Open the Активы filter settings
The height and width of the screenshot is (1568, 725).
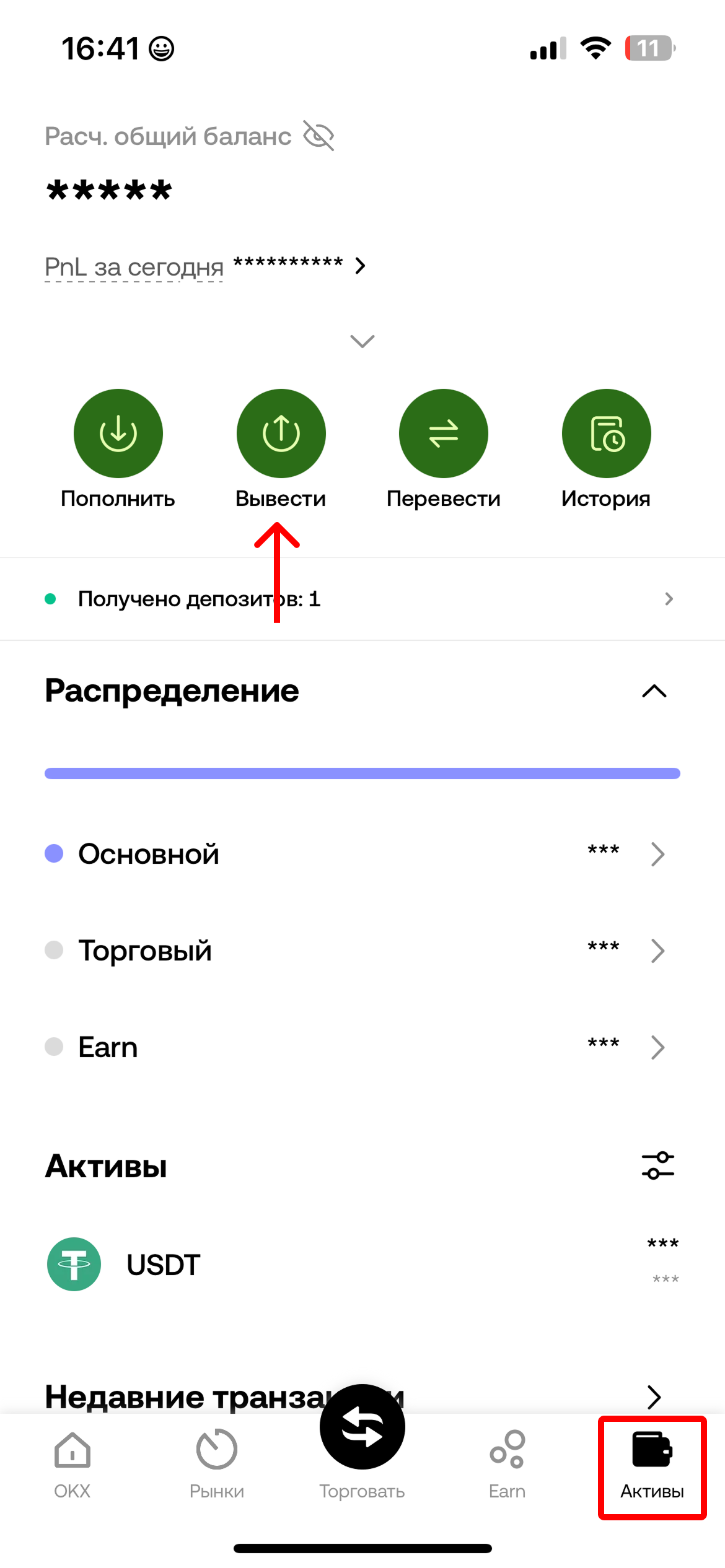[657, 1165]
